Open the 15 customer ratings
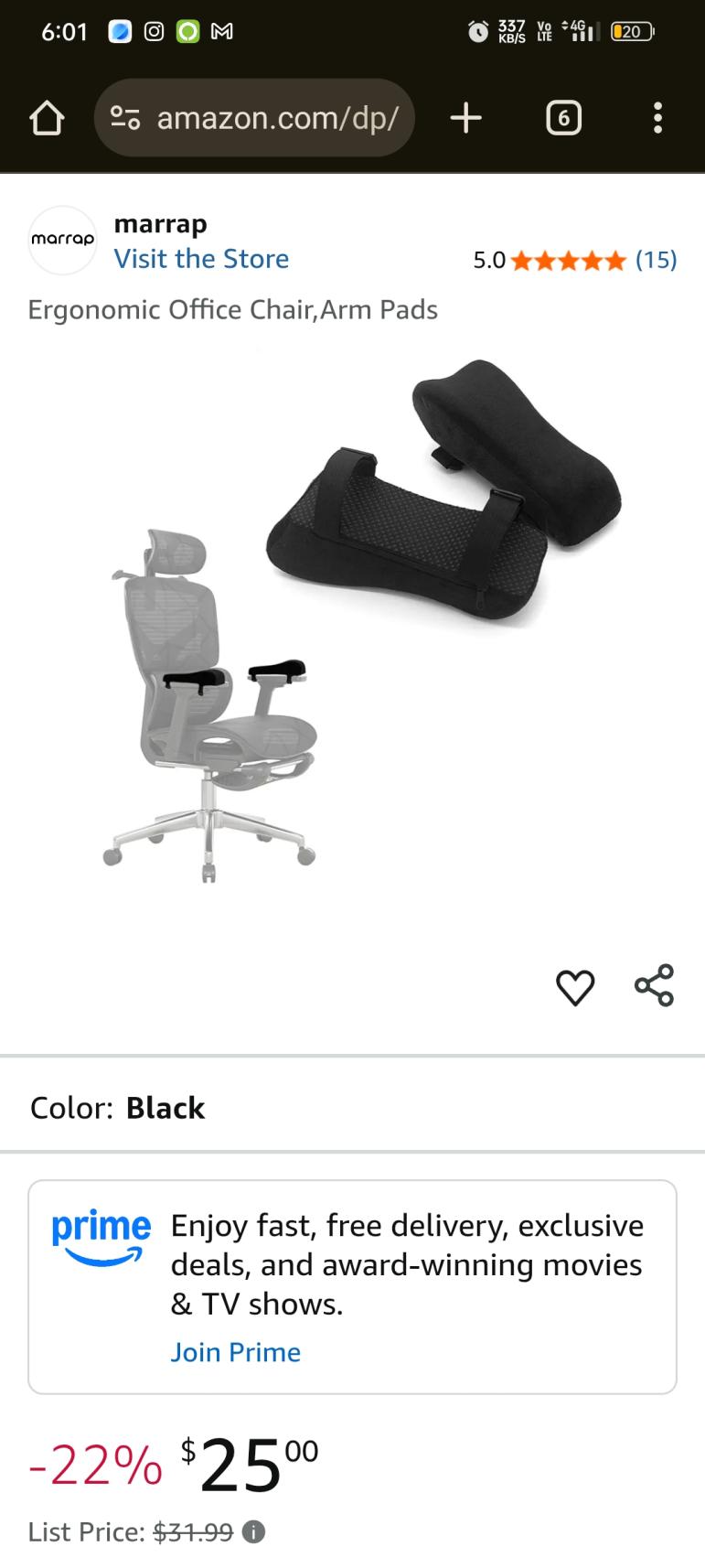 pos(656,260)
